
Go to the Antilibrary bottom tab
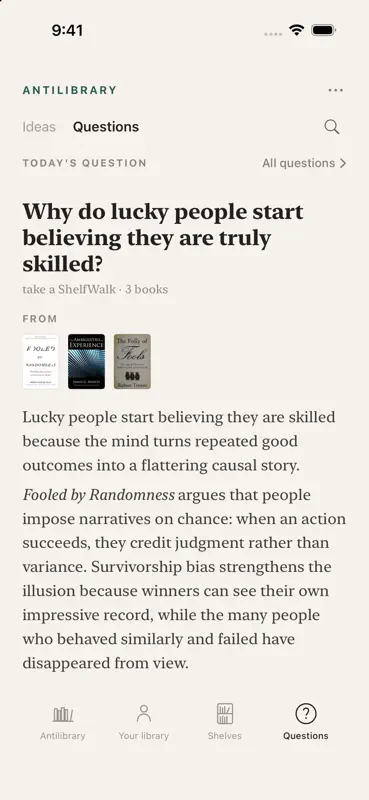pyautogui.click(x=63, y=722)
